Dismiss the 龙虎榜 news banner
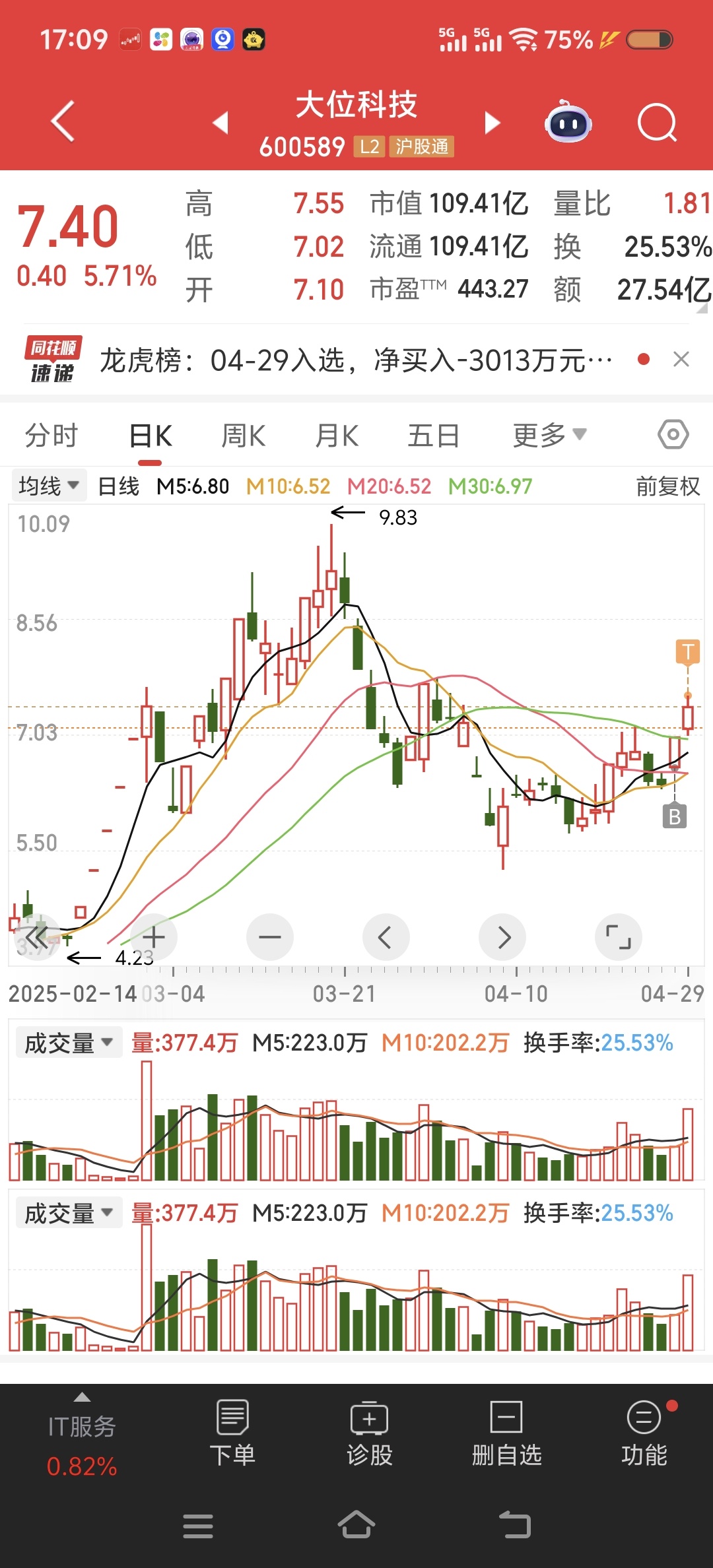 (x=681, y=360)
